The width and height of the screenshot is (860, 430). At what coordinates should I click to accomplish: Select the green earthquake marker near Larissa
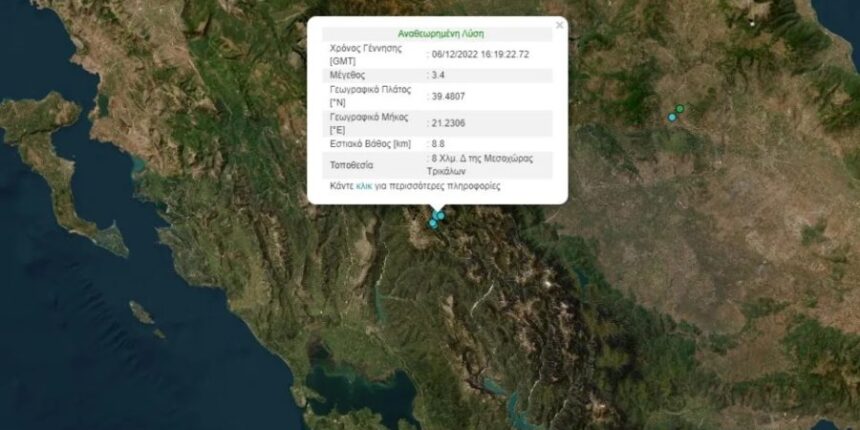coord(680,109)
